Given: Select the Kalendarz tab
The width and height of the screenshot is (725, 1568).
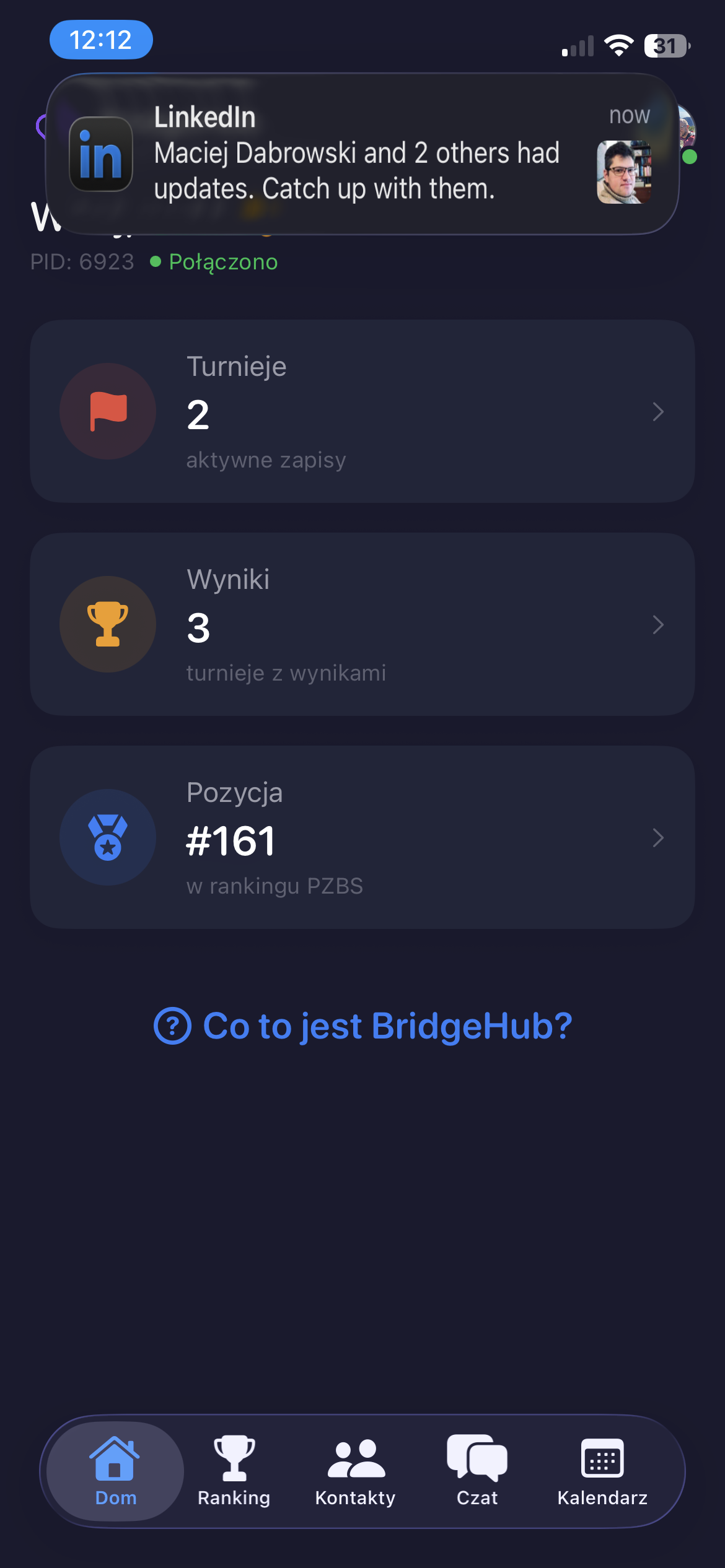Looking at the screenshot, I should click(x=602, y=1471).
